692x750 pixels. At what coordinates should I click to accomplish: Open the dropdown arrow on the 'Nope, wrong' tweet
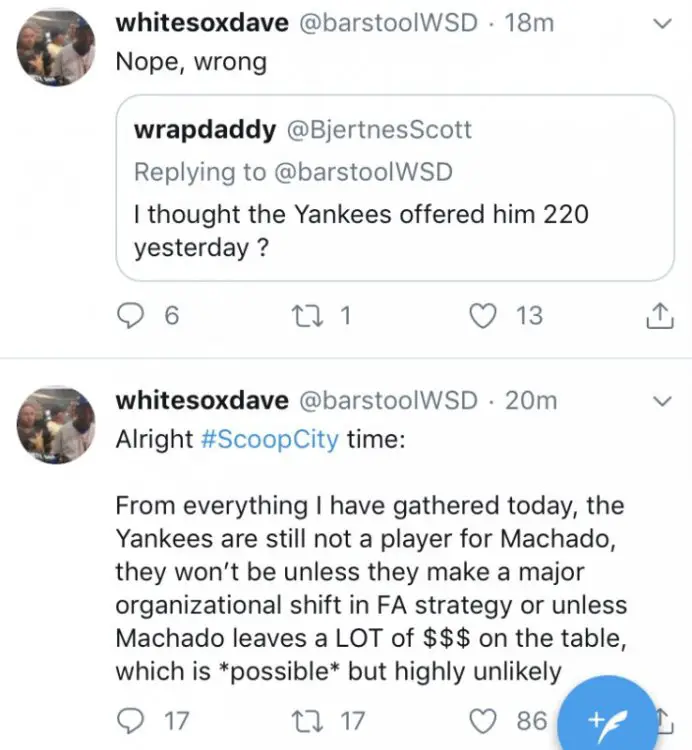(x=659, y=23)
